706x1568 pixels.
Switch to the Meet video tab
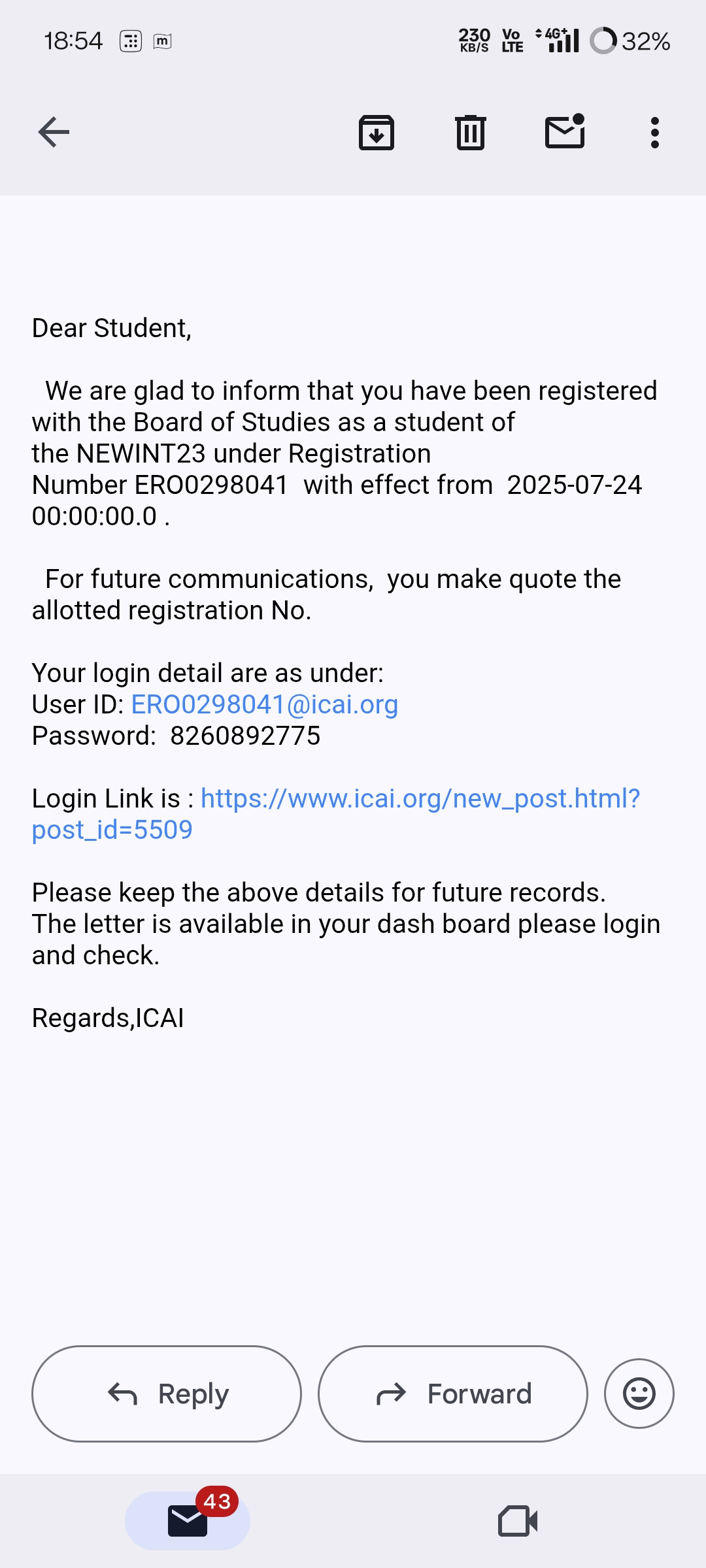tap(518, 1520)
